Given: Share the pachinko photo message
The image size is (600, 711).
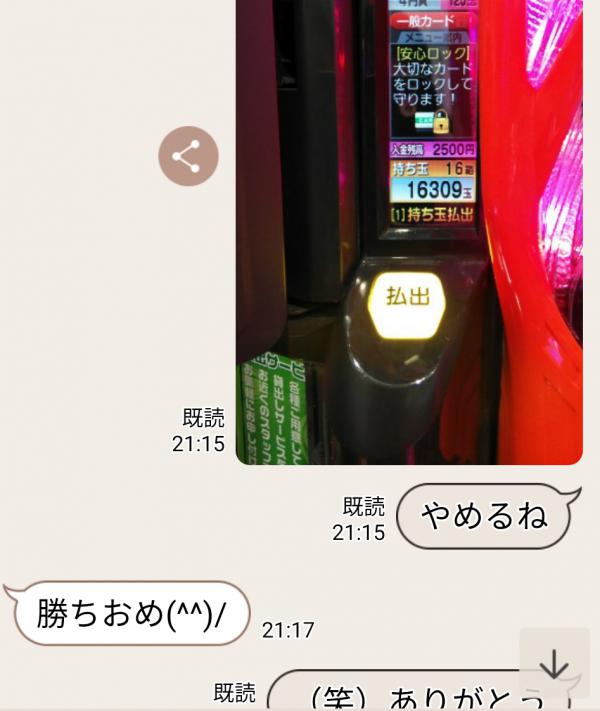Looking at the screenshot, I should (188, 156).
